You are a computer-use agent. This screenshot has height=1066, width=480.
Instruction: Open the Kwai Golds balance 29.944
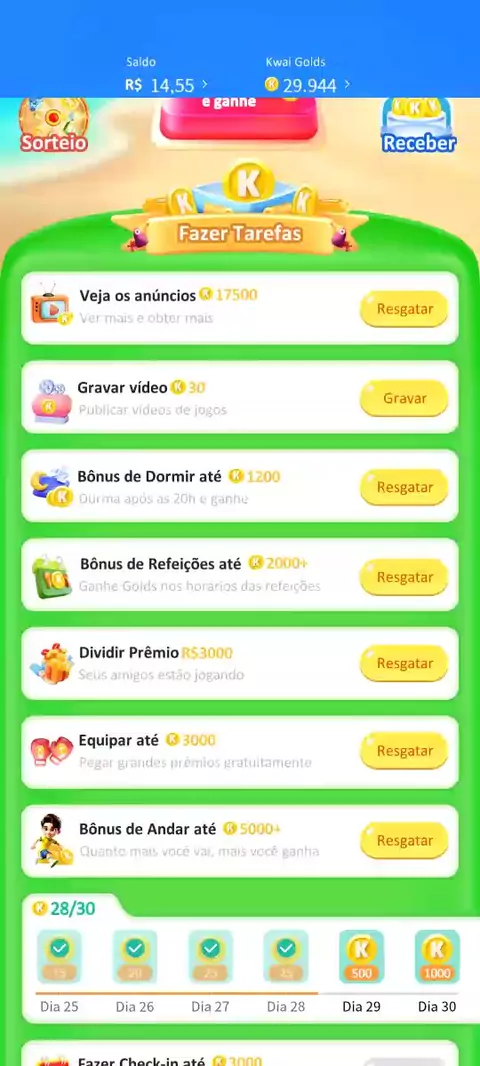coord(307,85)
